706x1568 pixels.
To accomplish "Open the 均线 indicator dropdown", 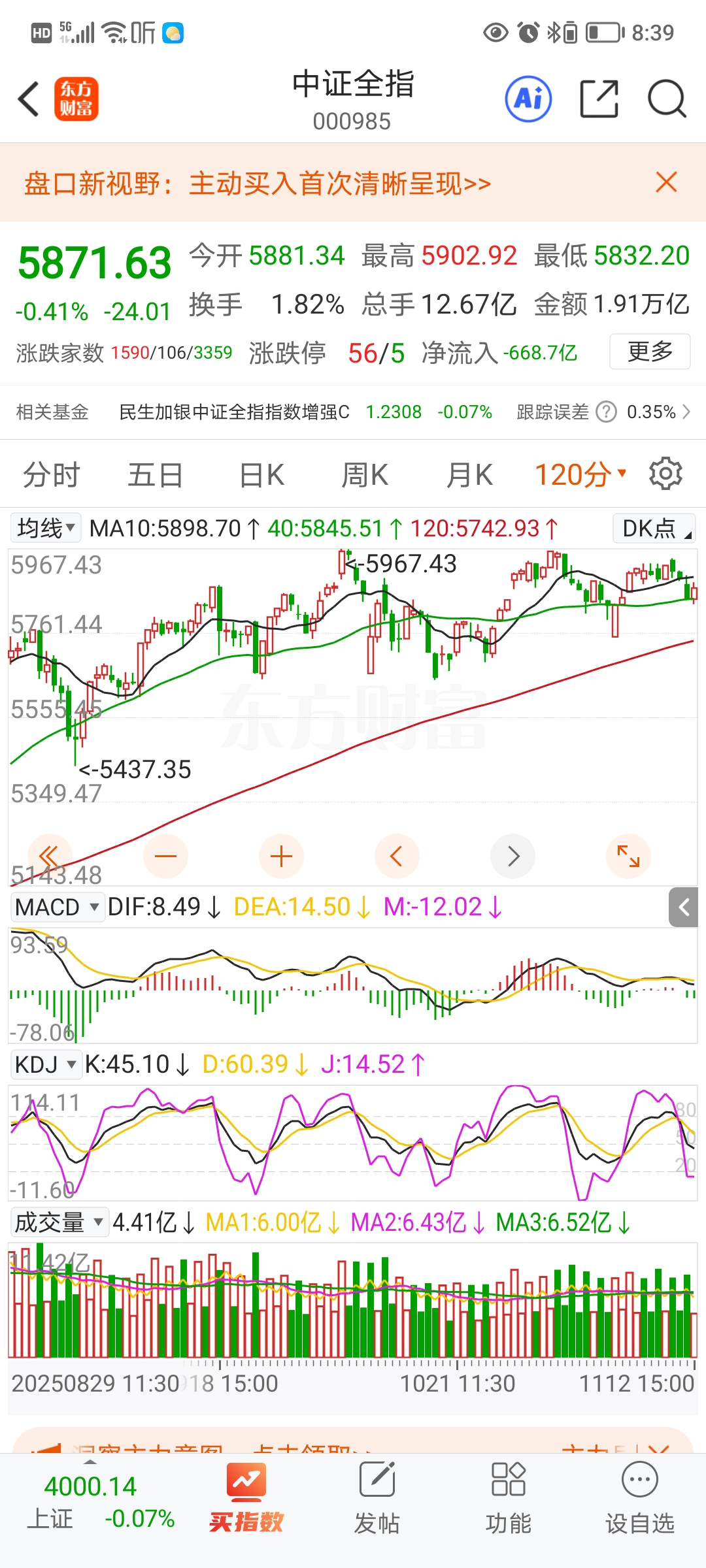I will point(46,528).
